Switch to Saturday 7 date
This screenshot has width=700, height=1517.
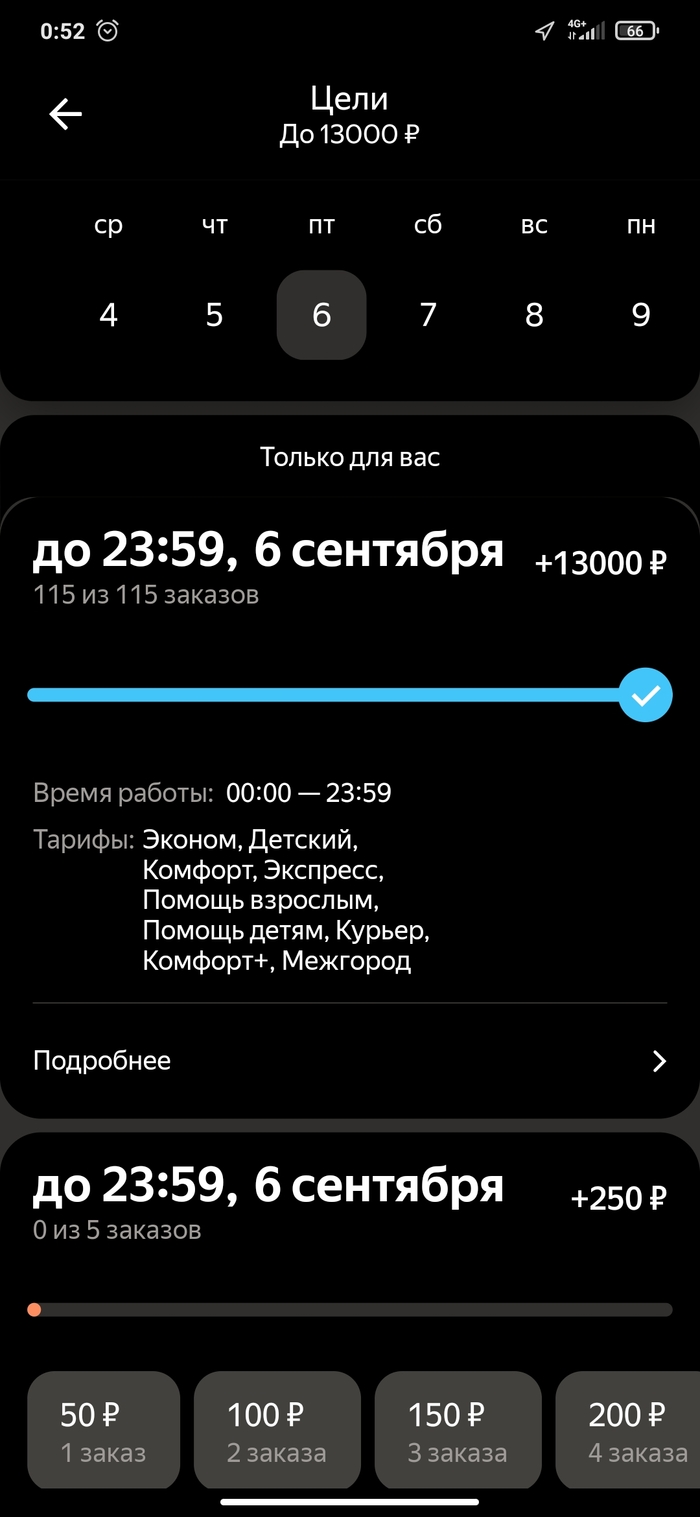coord(428,315)
